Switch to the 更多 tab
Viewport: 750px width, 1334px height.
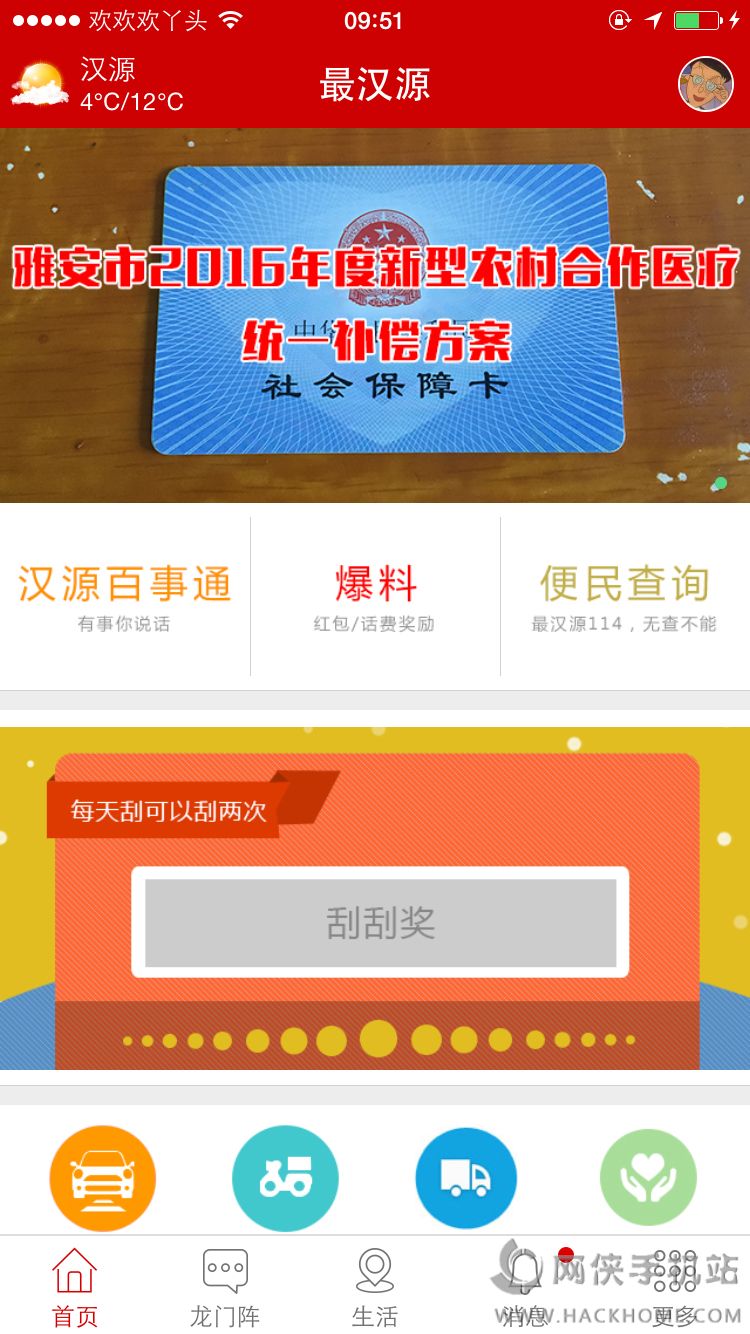click(675, 1287)
